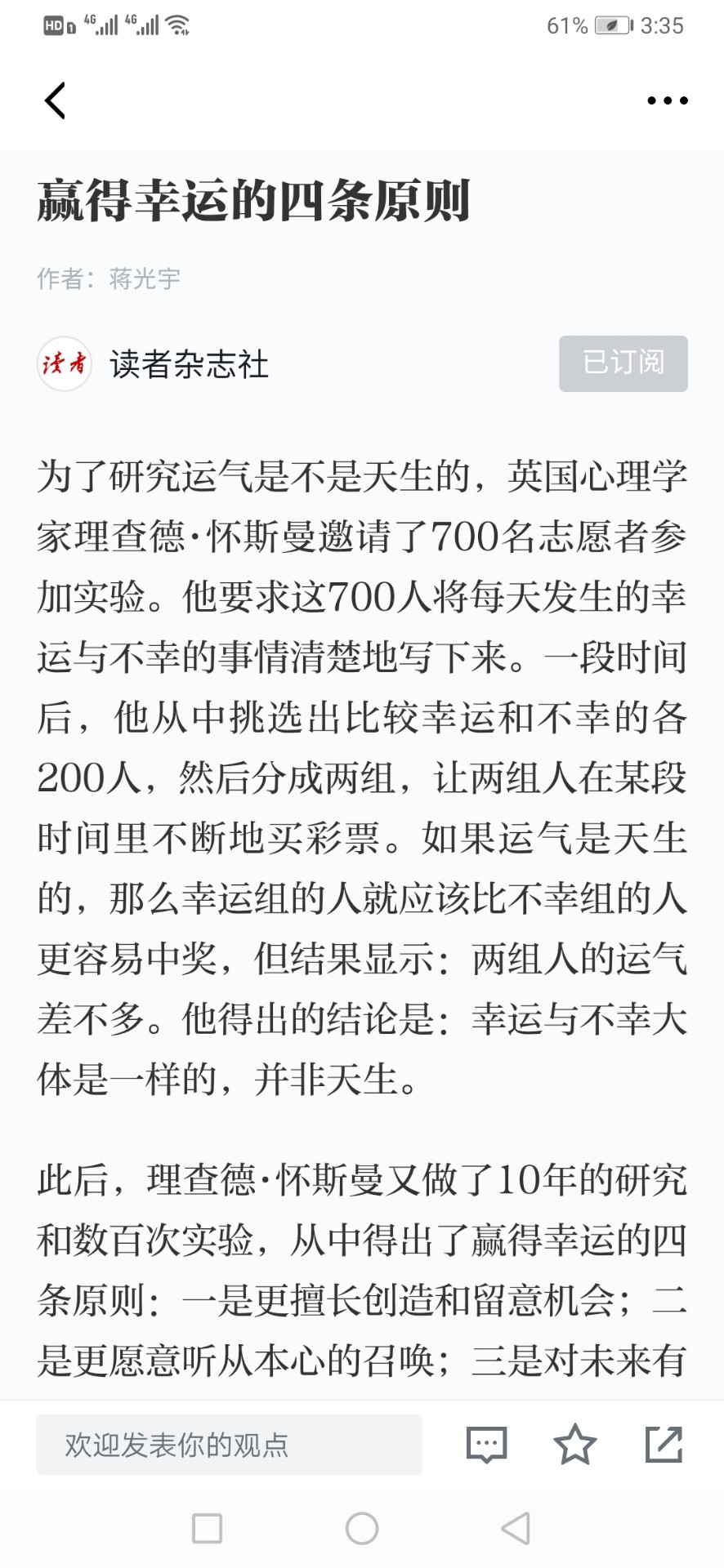Tap the 已订阅 subscribed button
This screenshot has height=1568, width=724.
pyautogui.click(x=623, y=363)
